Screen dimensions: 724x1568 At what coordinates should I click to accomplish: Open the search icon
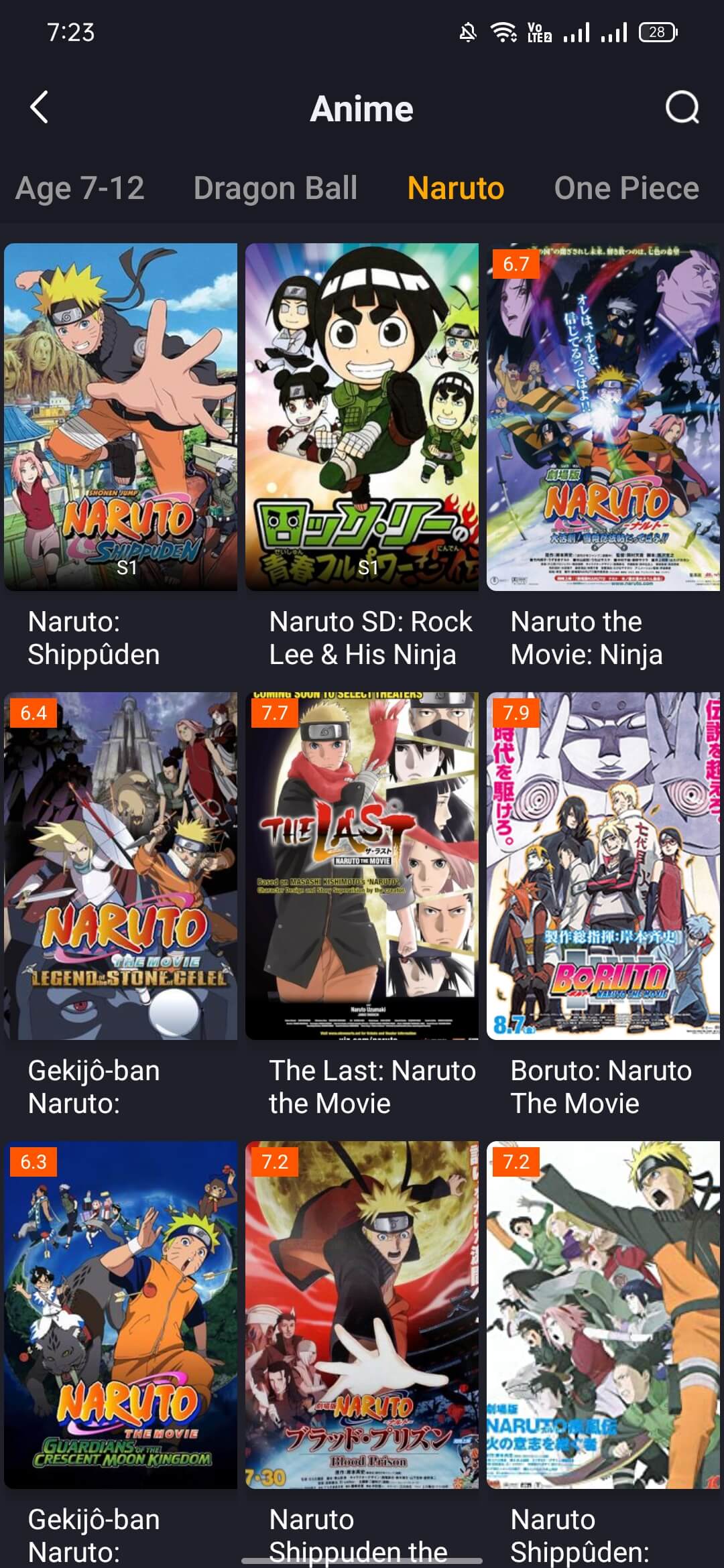click(682, 107)
